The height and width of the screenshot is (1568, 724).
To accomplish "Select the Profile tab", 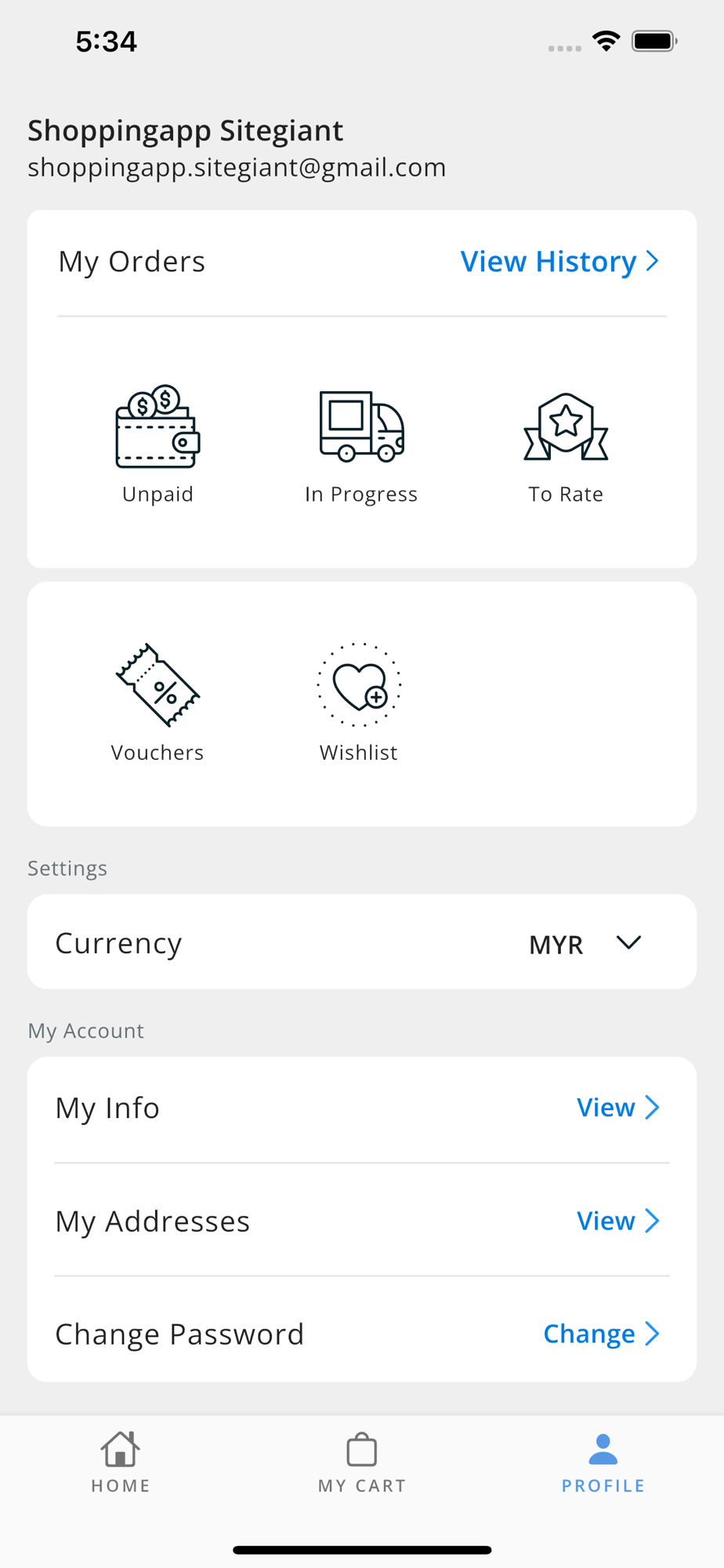I will pyautogui.click(x=603, y=1462).
